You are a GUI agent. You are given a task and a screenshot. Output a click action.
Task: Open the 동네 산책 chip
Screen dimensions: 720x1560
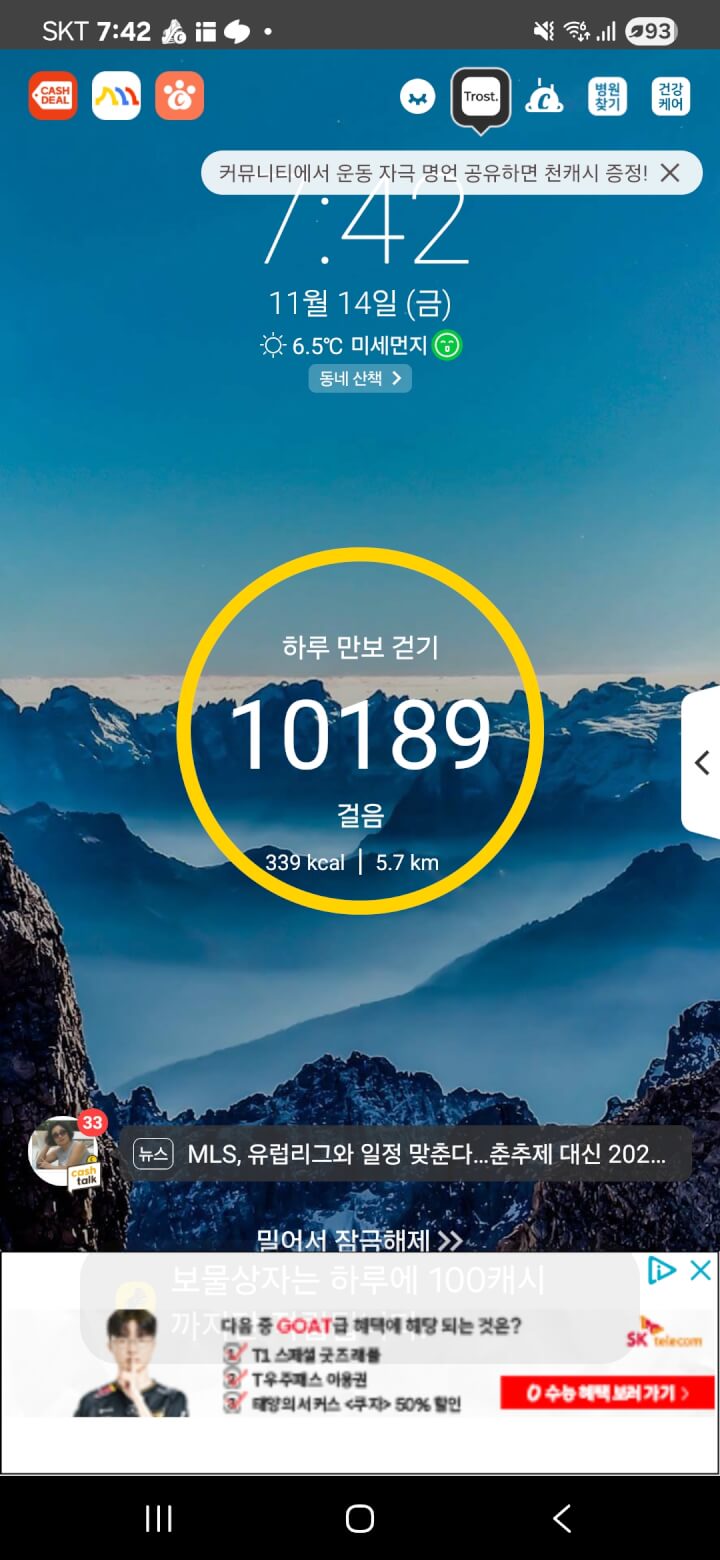[x=360, y=378]
